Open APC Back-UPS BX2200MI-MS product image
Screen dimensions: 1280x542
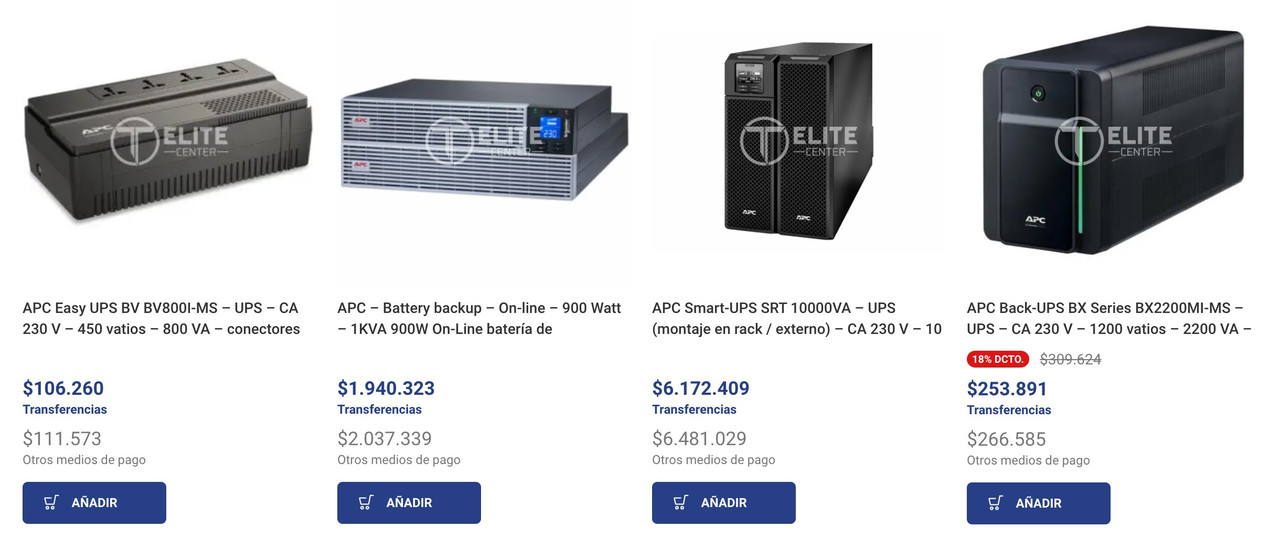pos(1112,140)
